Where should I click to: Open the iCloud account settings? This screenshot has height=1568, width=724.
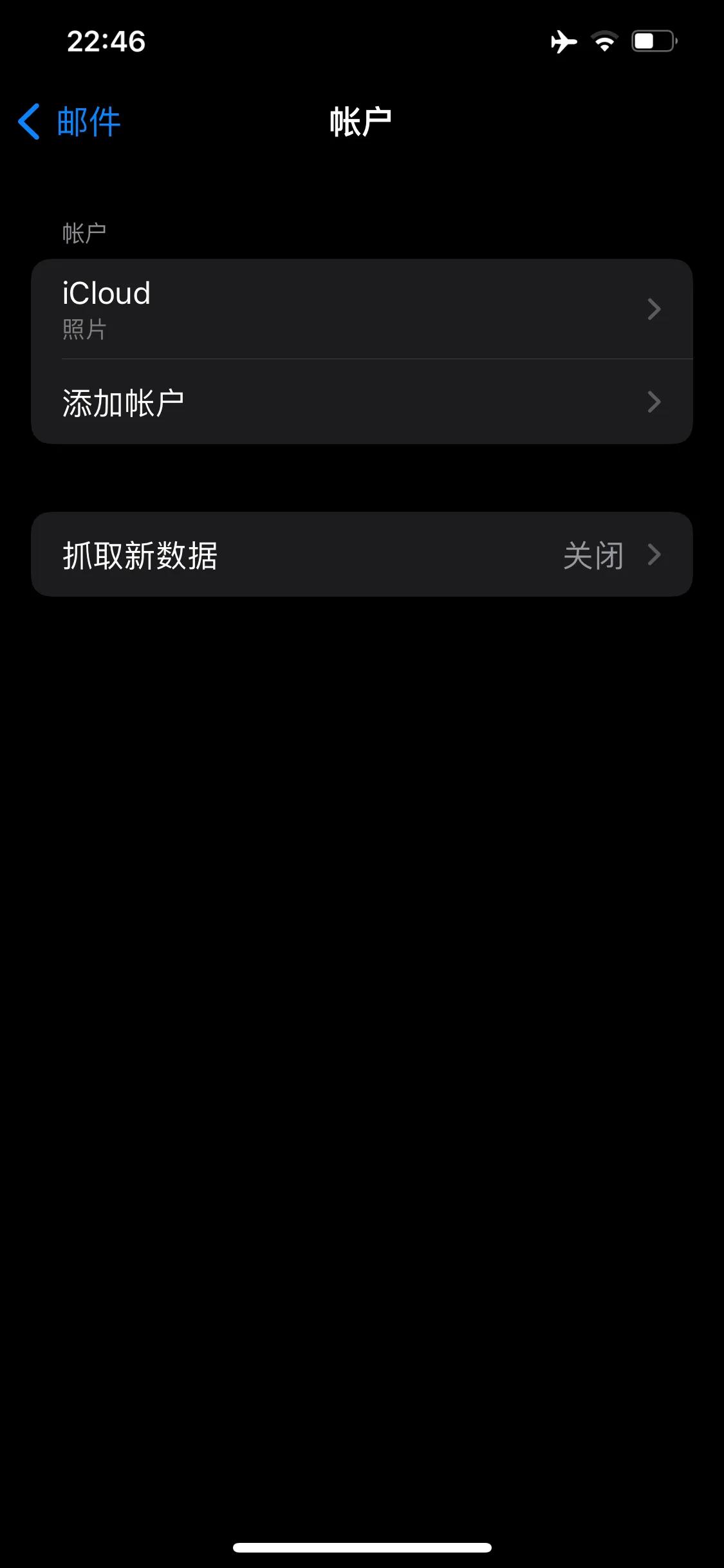coord(362,309)
